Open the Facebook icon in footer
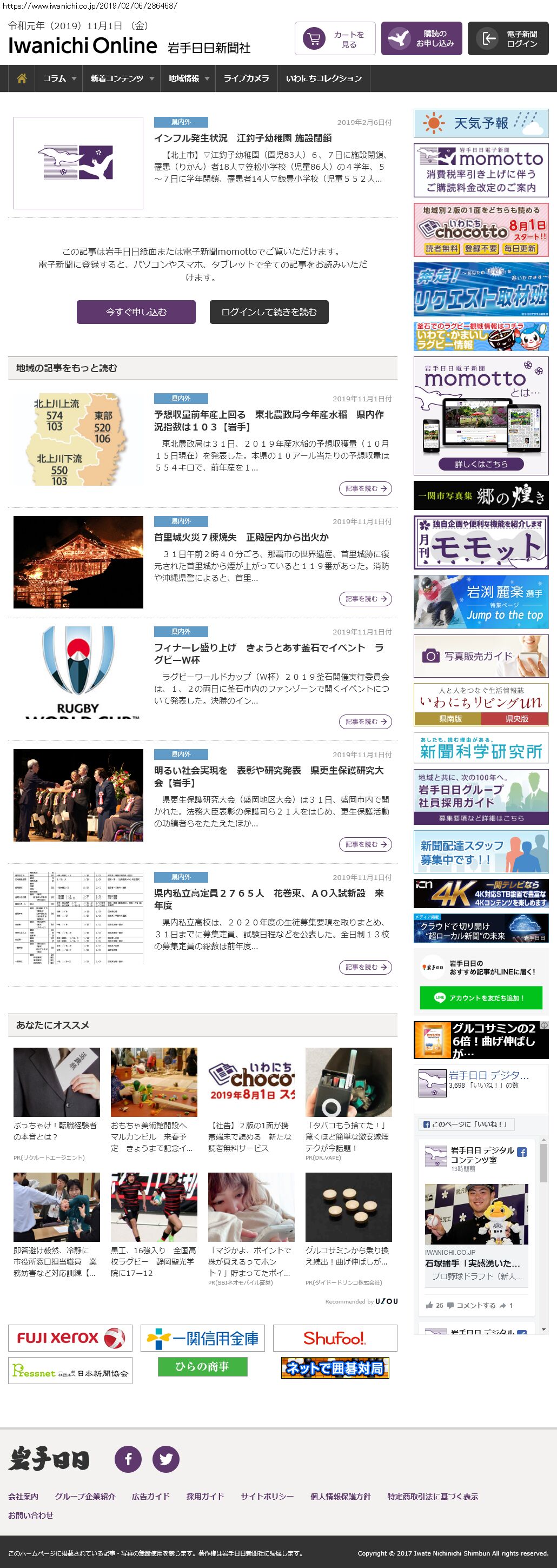 point(128,1459)
